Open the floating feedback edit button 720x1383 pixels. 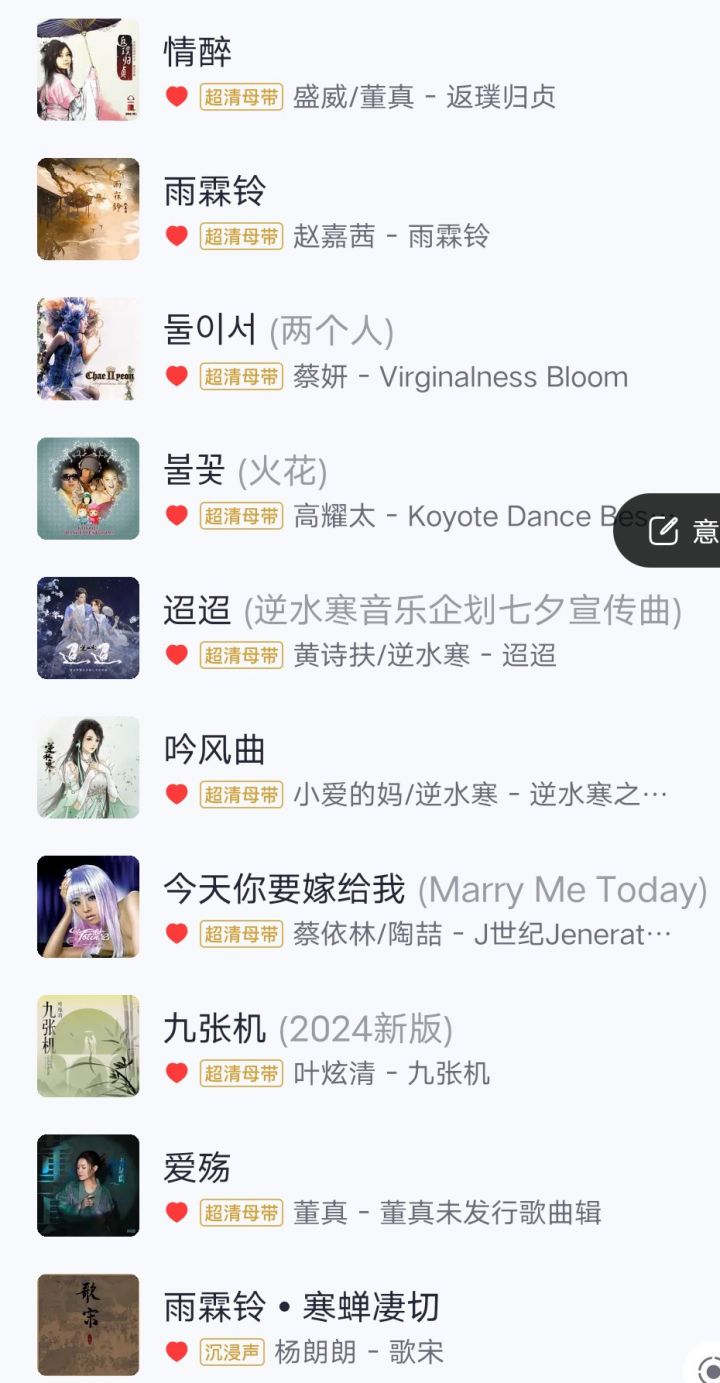tap(668, 530)
